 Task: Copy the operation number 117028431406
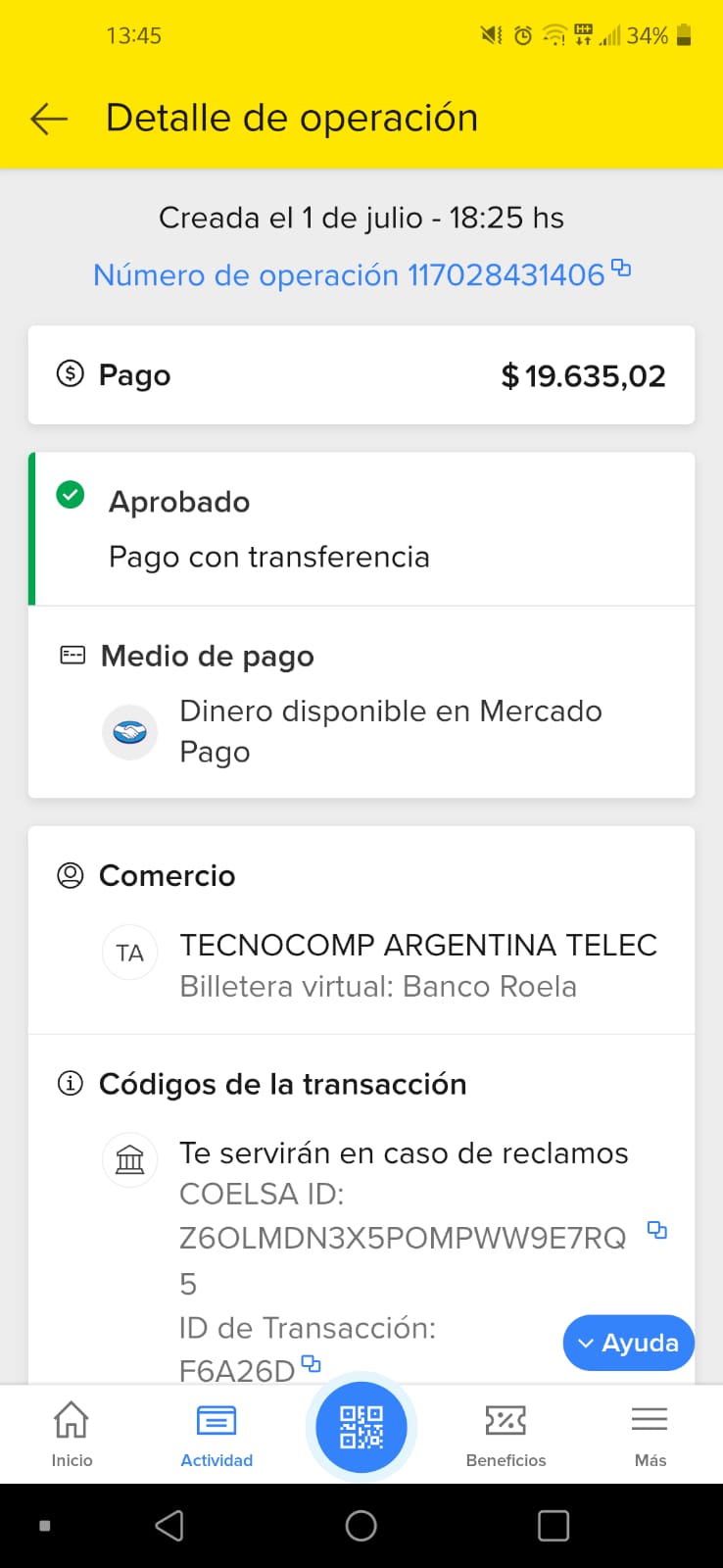[x=621, y=268]
